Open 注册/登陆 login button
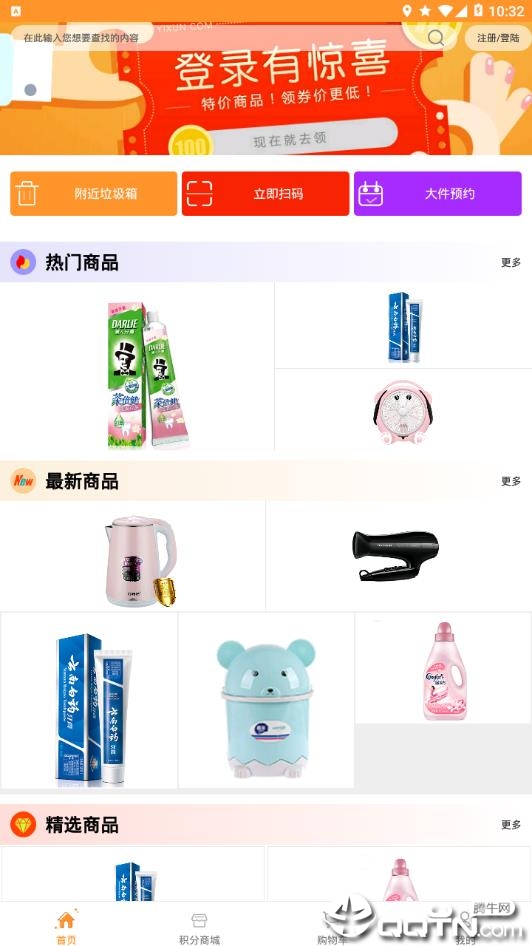Image resolution: width=532 pixels, height=946 pixels. (498, 37)
